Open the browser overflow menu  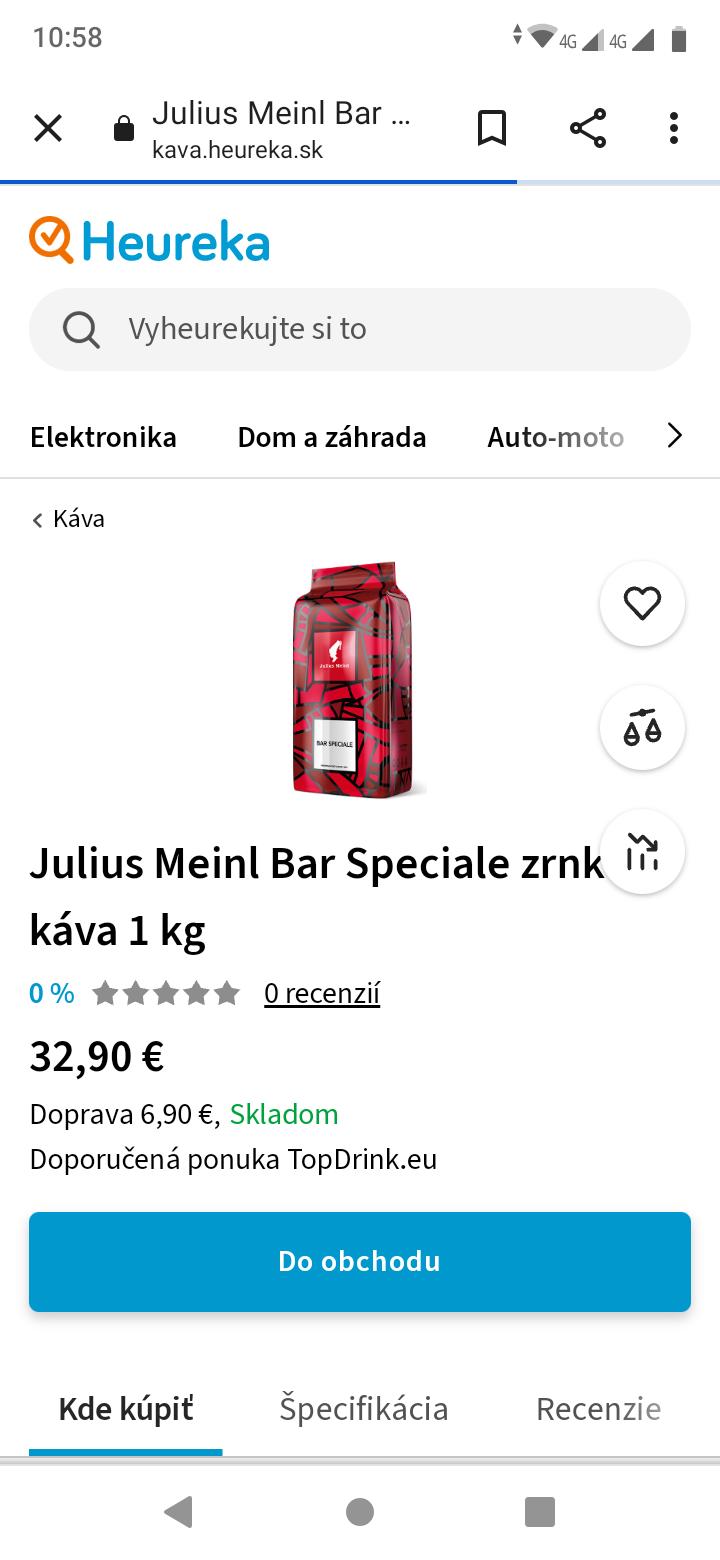click(x=673, y=128)
